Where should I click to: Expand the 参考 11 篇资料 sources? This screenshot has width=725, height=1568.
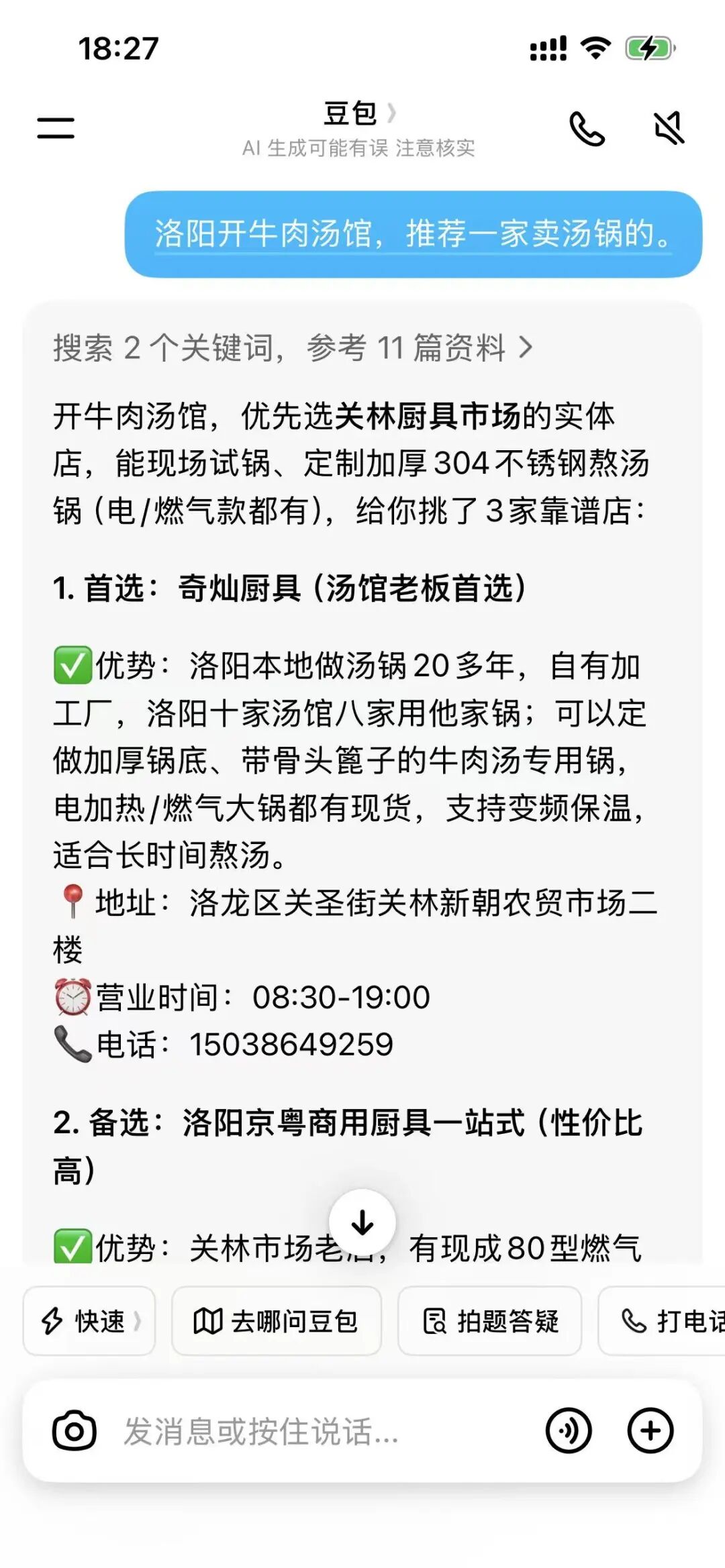click(x=293, y=348)
